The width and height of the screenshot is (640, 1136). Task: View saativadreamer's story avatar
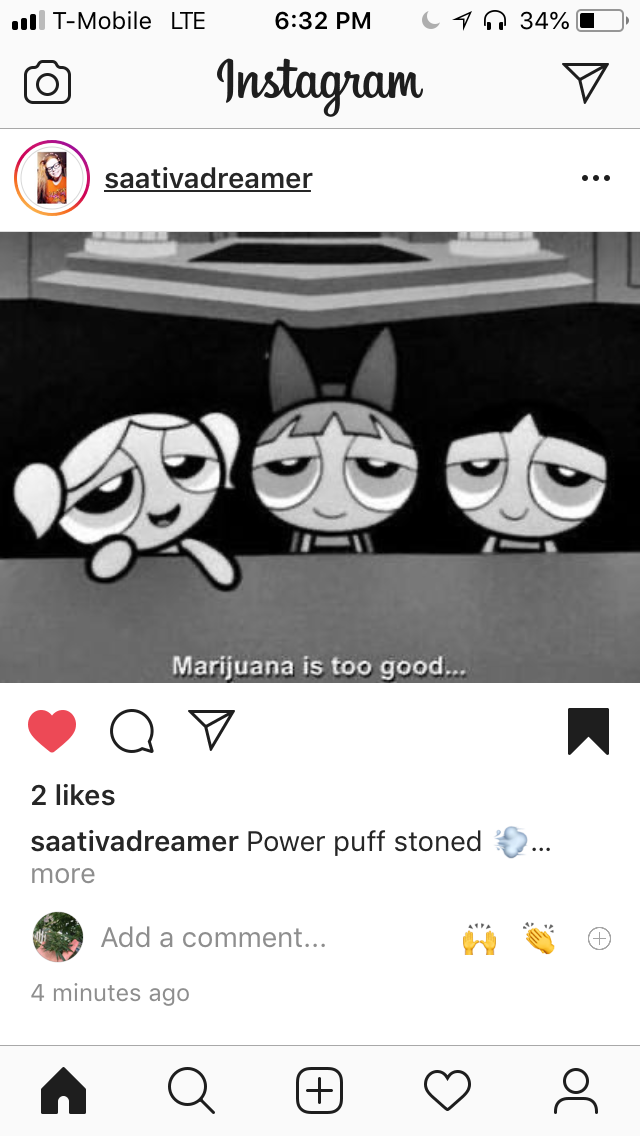pos(52,179)
